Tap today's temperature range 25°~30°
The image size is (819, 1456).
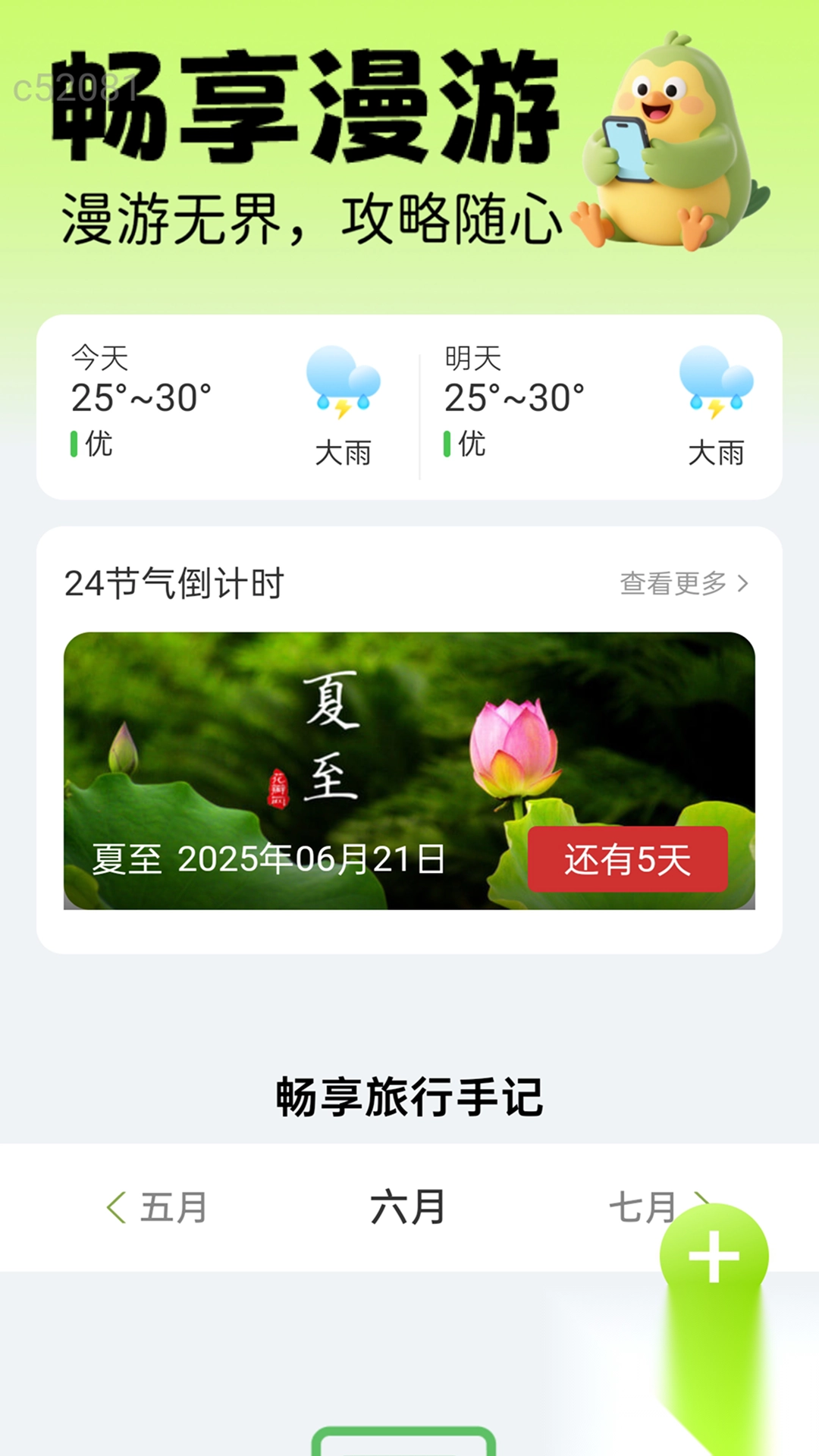click(143, 395)
